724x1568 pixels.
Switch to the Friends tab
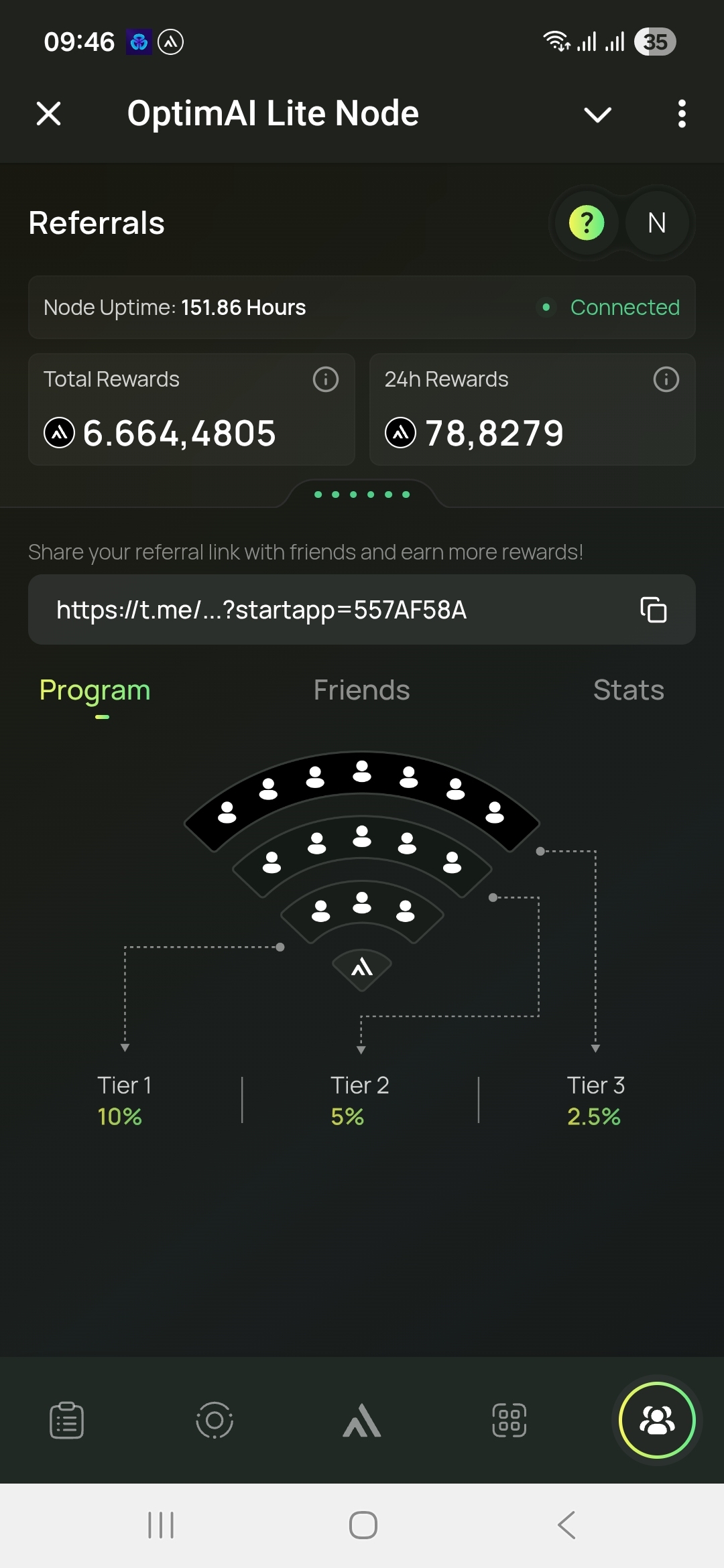click(361, 690)
